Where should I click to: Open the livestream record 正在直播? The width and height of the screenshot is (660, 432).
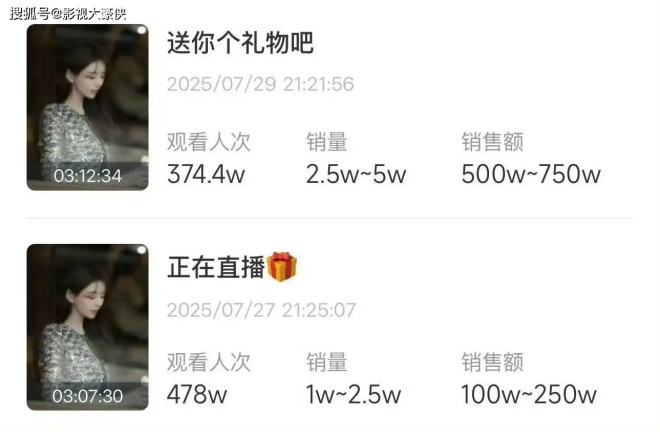click(x=217, y=268)
